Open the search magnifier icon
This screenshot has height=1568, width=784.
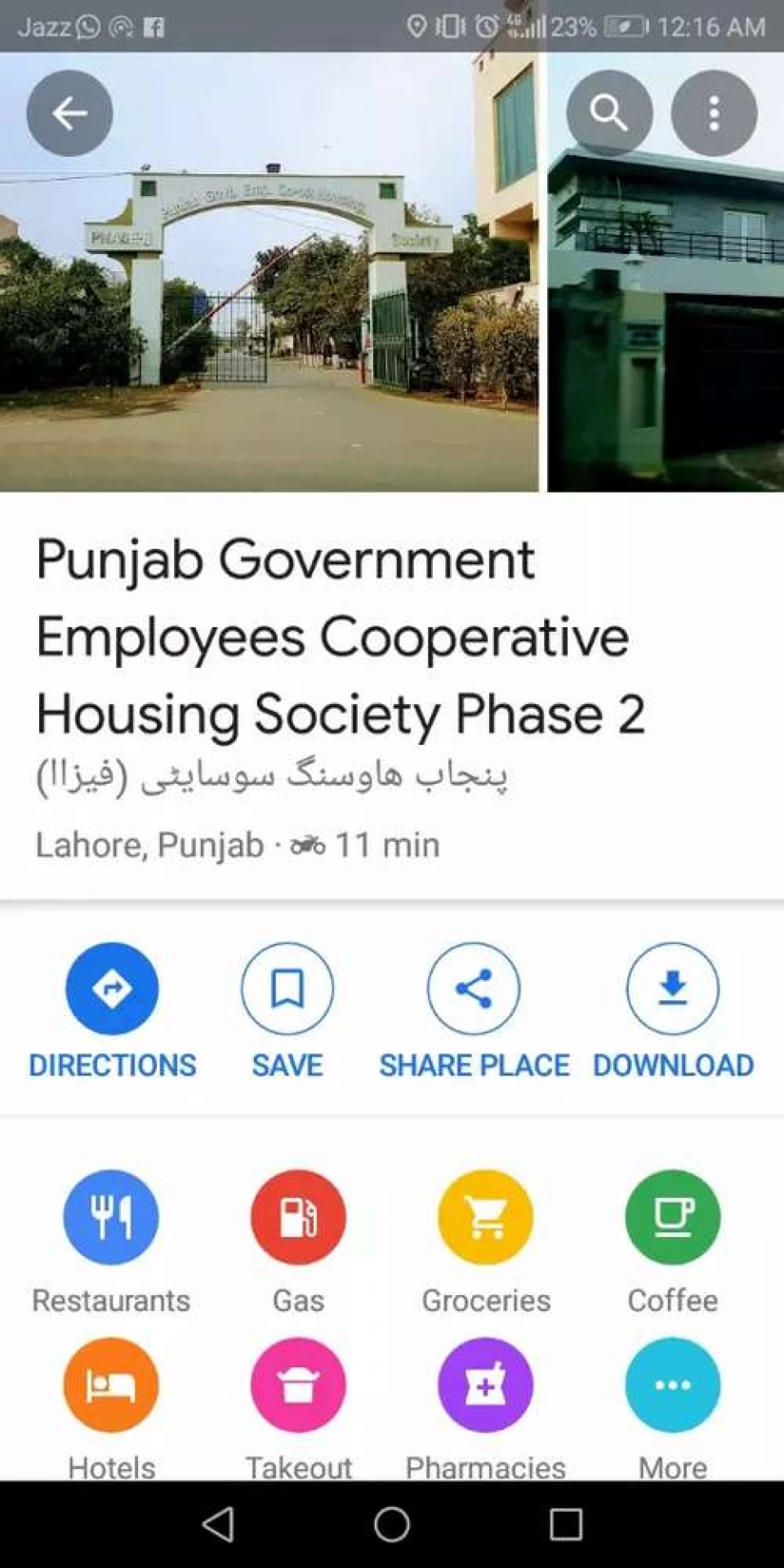(609, 113)
